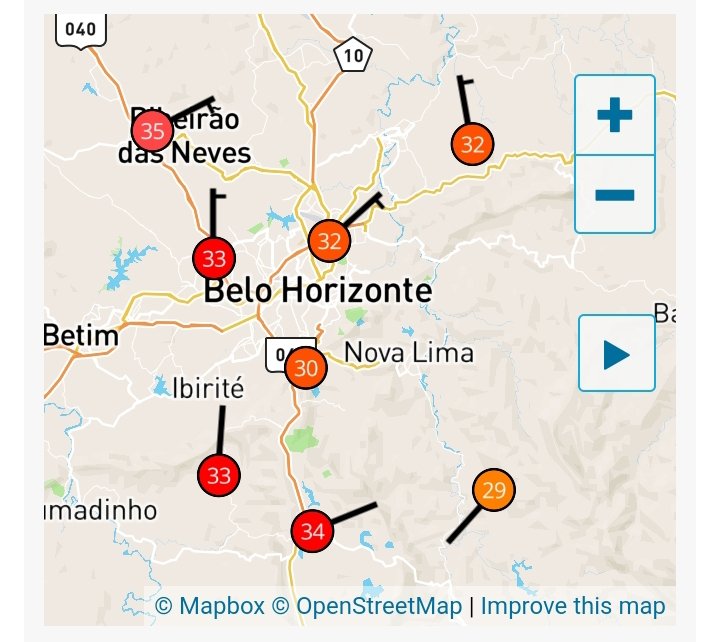This screenshot has height=642, width=720.
Task: Zoom in on the map
Action: tap(614, 116)
